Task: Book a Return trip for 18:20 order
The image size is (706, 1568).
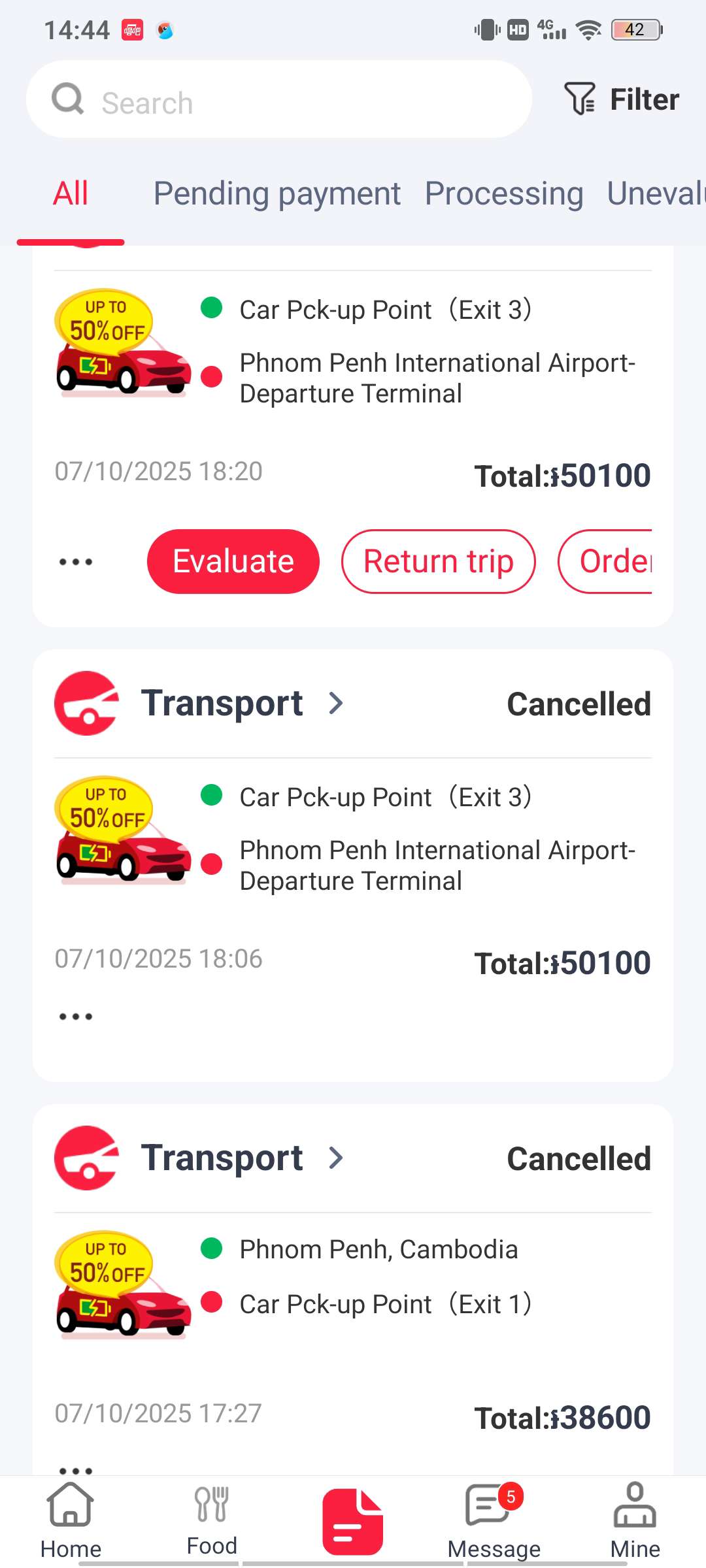Action: (x=438, y=561)
